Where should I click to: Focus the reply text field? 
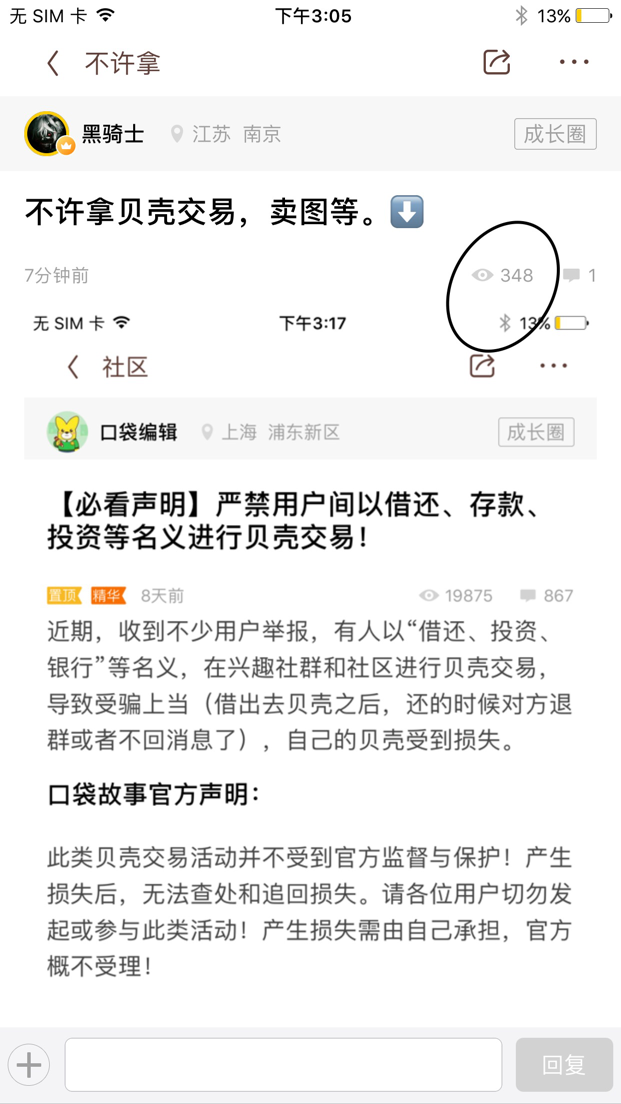(283, 1064)
